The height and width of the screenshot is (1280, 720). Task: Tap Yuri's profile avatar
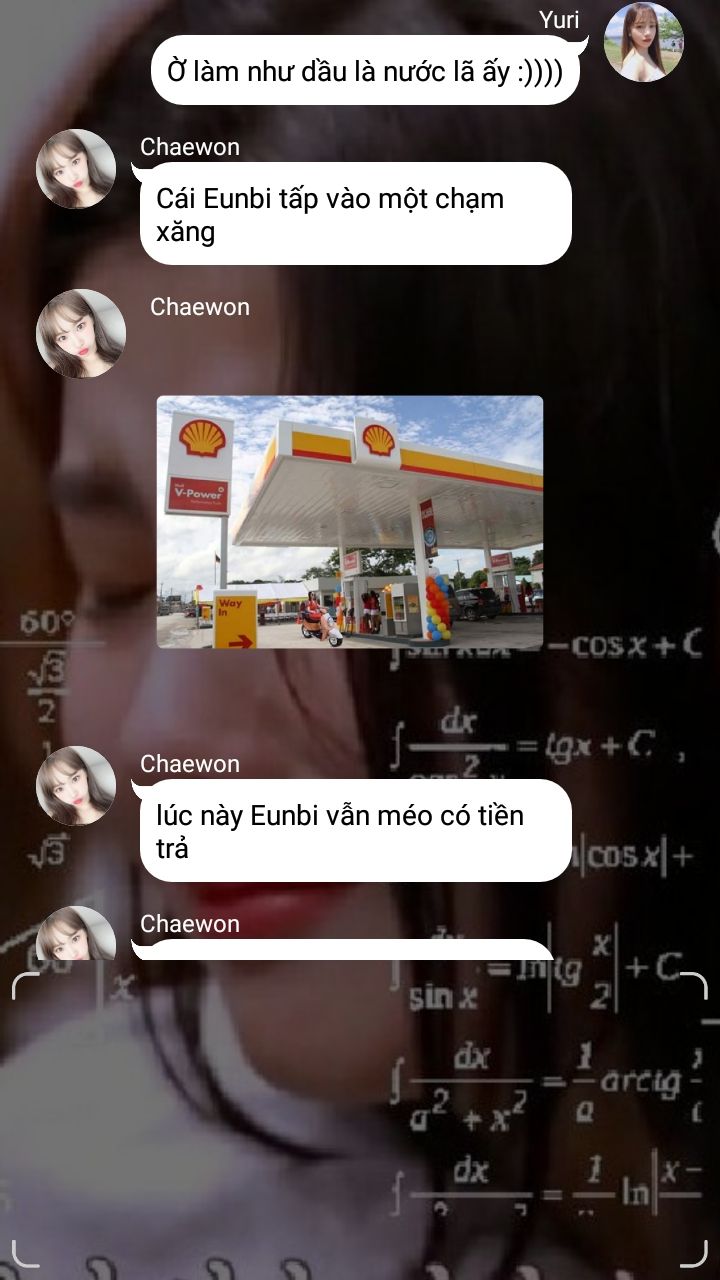tap(644, 42)
